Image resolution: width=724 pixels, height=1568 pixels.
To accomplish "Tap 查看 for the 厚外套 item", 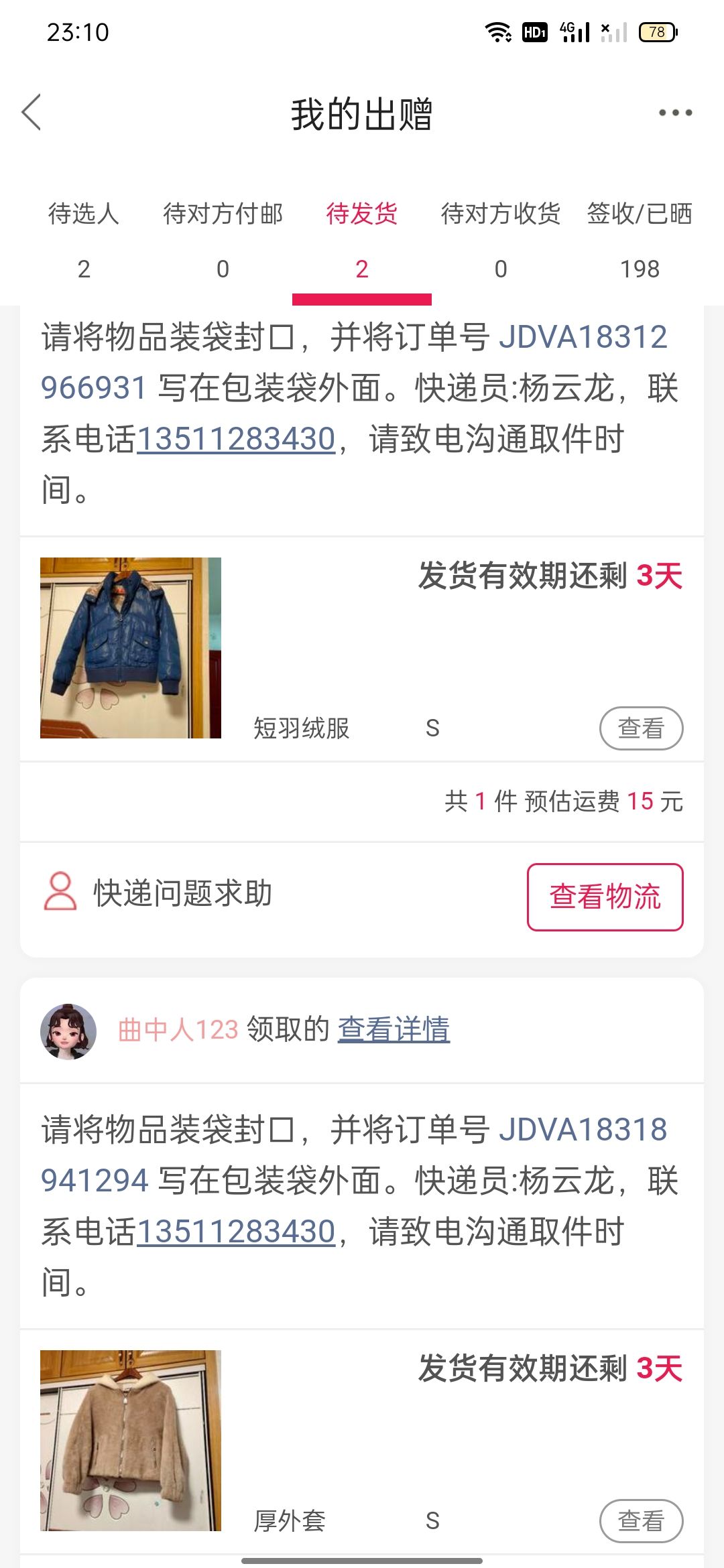I will click(x=641, y=1521).
